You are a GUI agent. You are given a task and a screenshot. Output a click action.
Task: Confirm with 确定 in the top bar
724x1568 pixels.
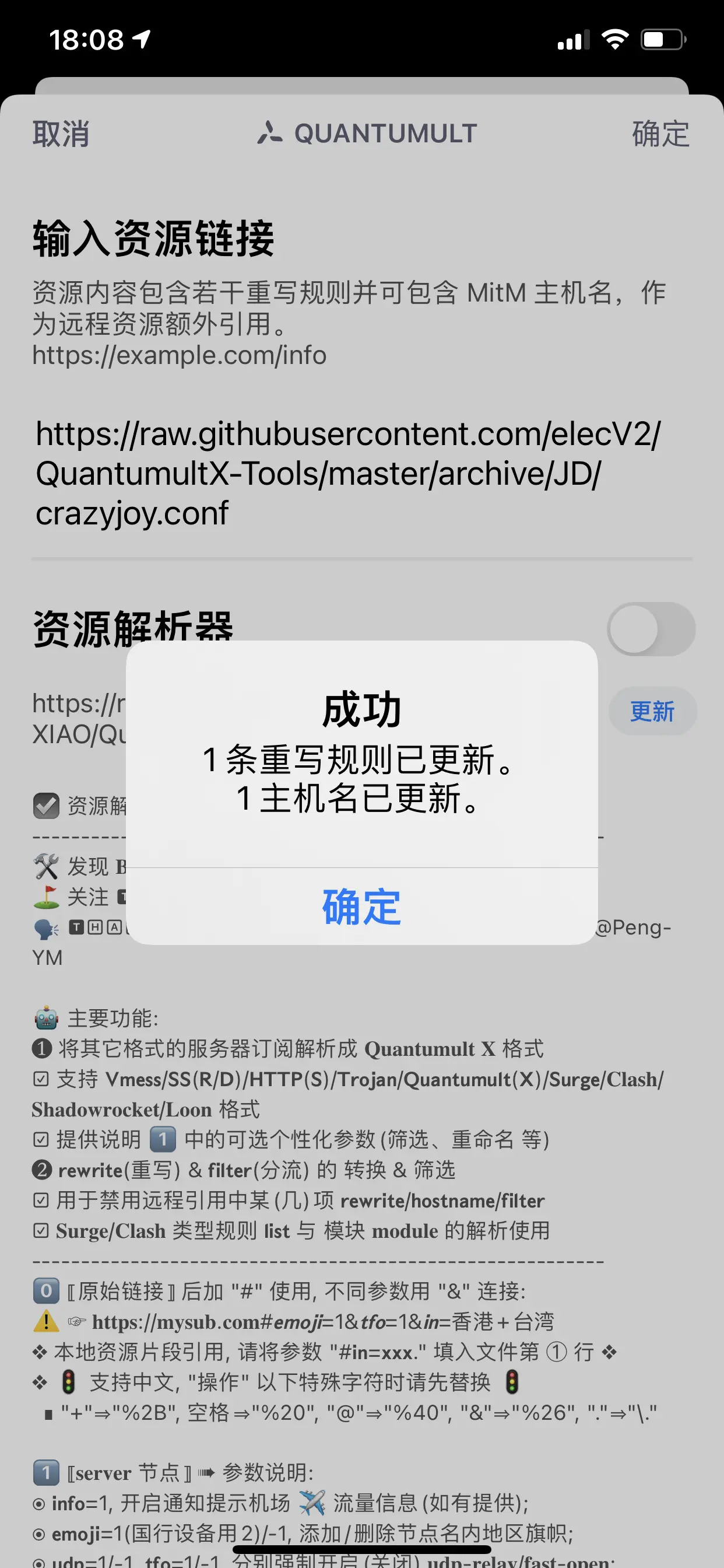click(660, 134)
